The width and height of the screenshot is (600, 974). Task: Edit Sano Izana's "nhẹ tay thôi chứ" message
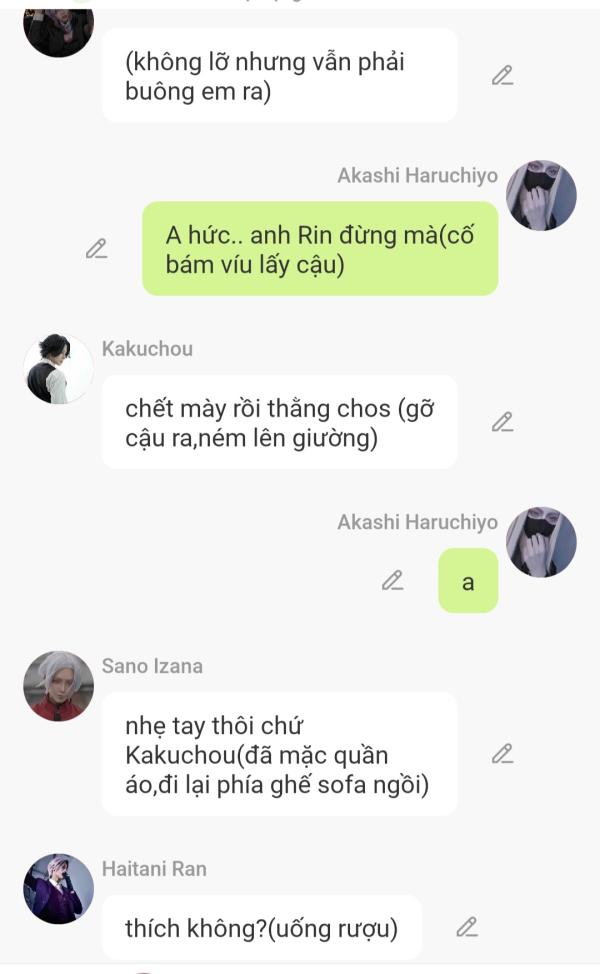click(502, 753)
